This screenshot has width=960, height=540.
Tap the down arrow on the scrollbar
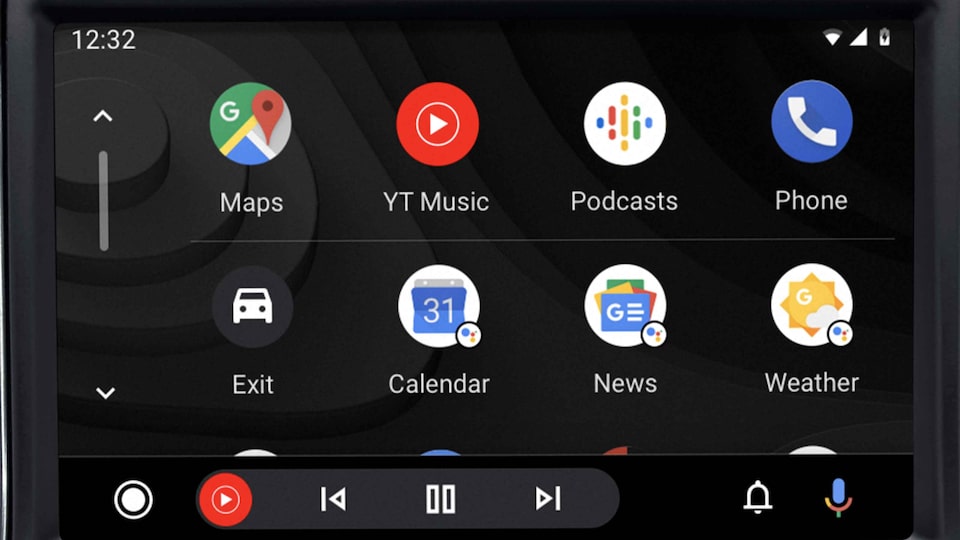click(x=105, y=393)
